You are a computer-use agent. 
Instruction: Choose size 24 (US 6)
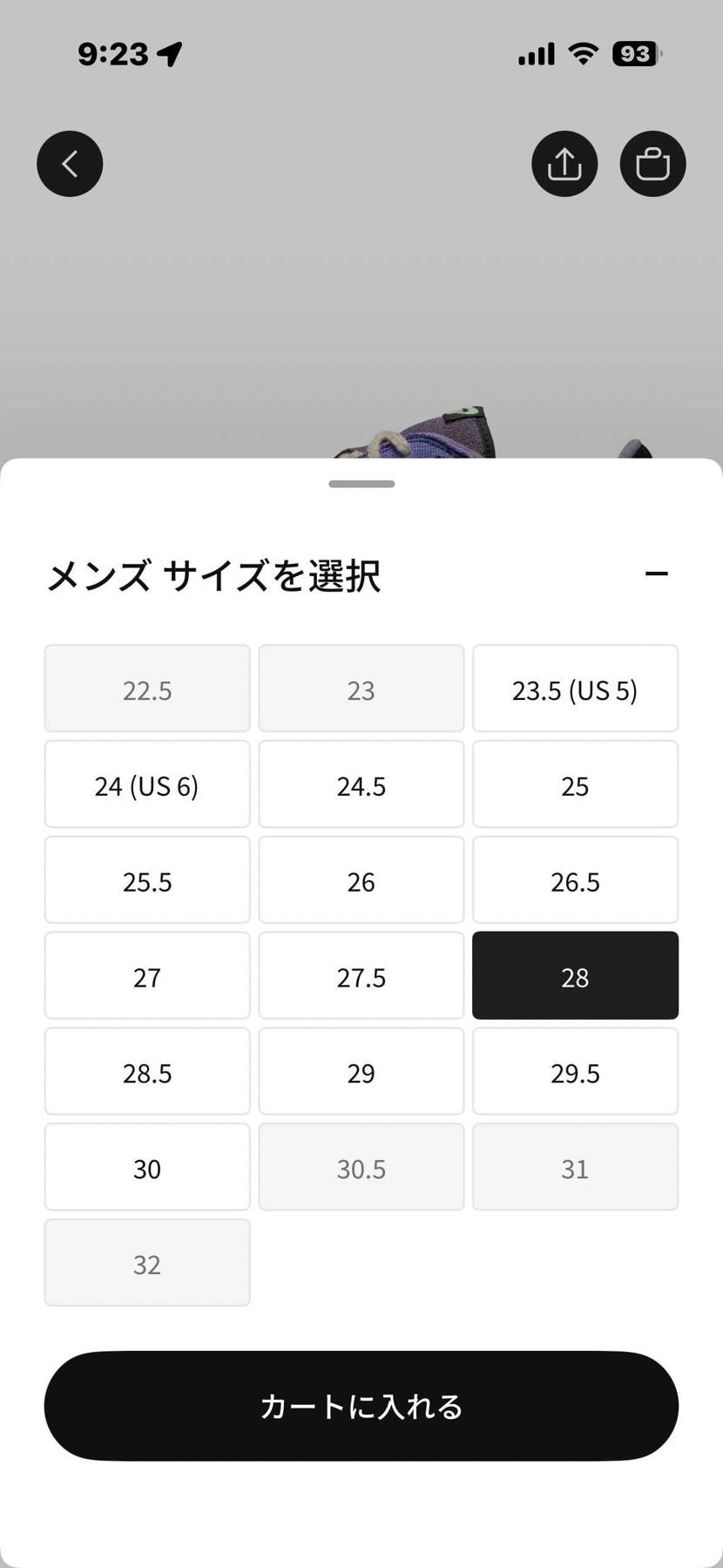tap(147, 784)
